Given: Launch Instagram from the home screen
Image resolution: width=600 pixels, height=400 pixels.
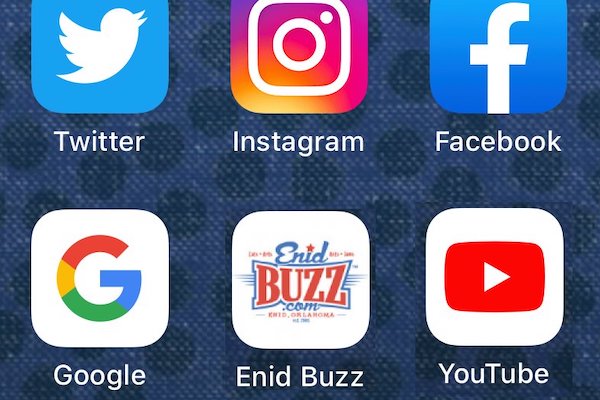Looking at the screenshot, I should [299, 55].
